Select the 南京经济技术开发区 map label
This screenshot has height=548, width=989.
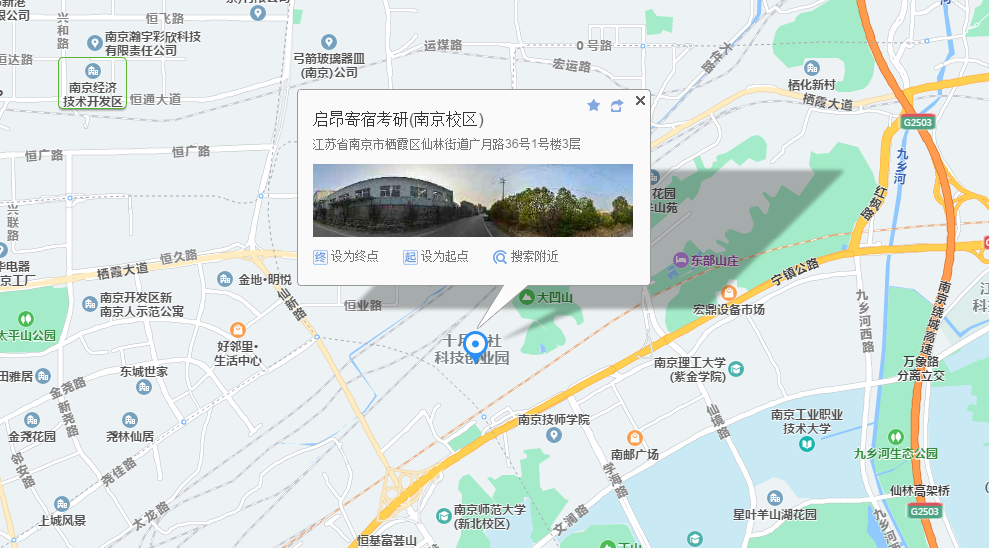pos(92,84)
